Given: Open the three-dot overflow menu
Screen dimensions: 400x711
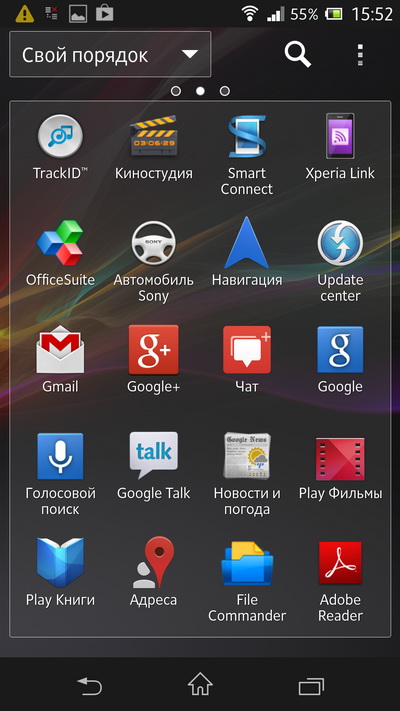Looking at the screenshot, I should pyautogui.click(x=360, y=55).
